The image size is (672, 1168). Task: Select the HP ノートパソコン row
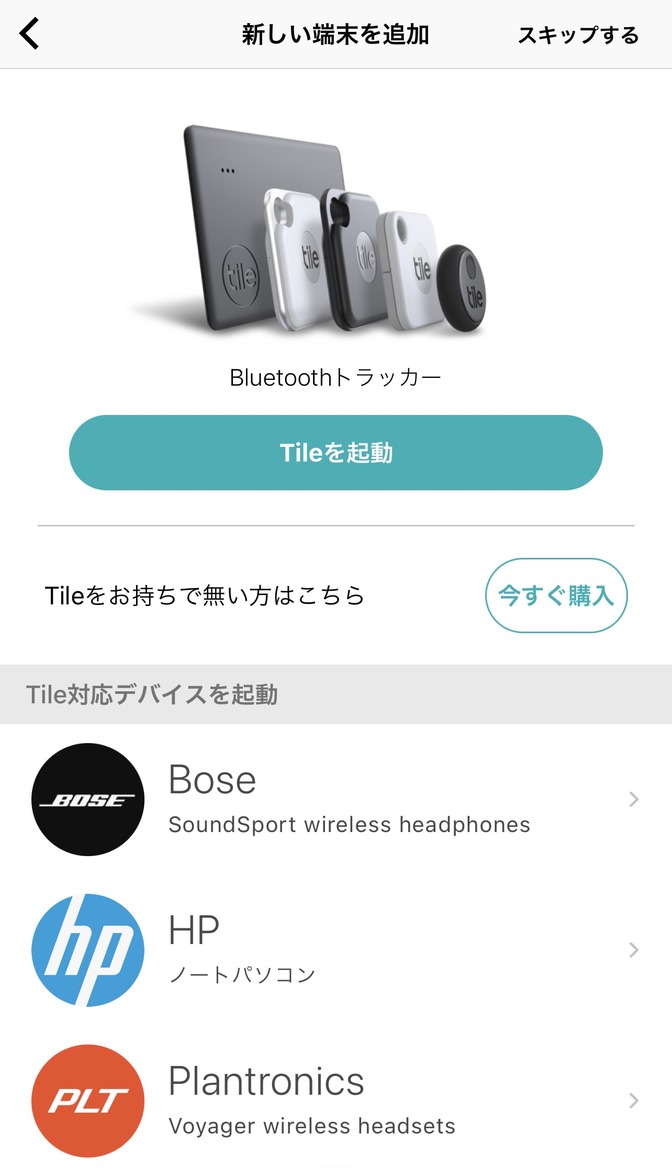coord(336,950)
